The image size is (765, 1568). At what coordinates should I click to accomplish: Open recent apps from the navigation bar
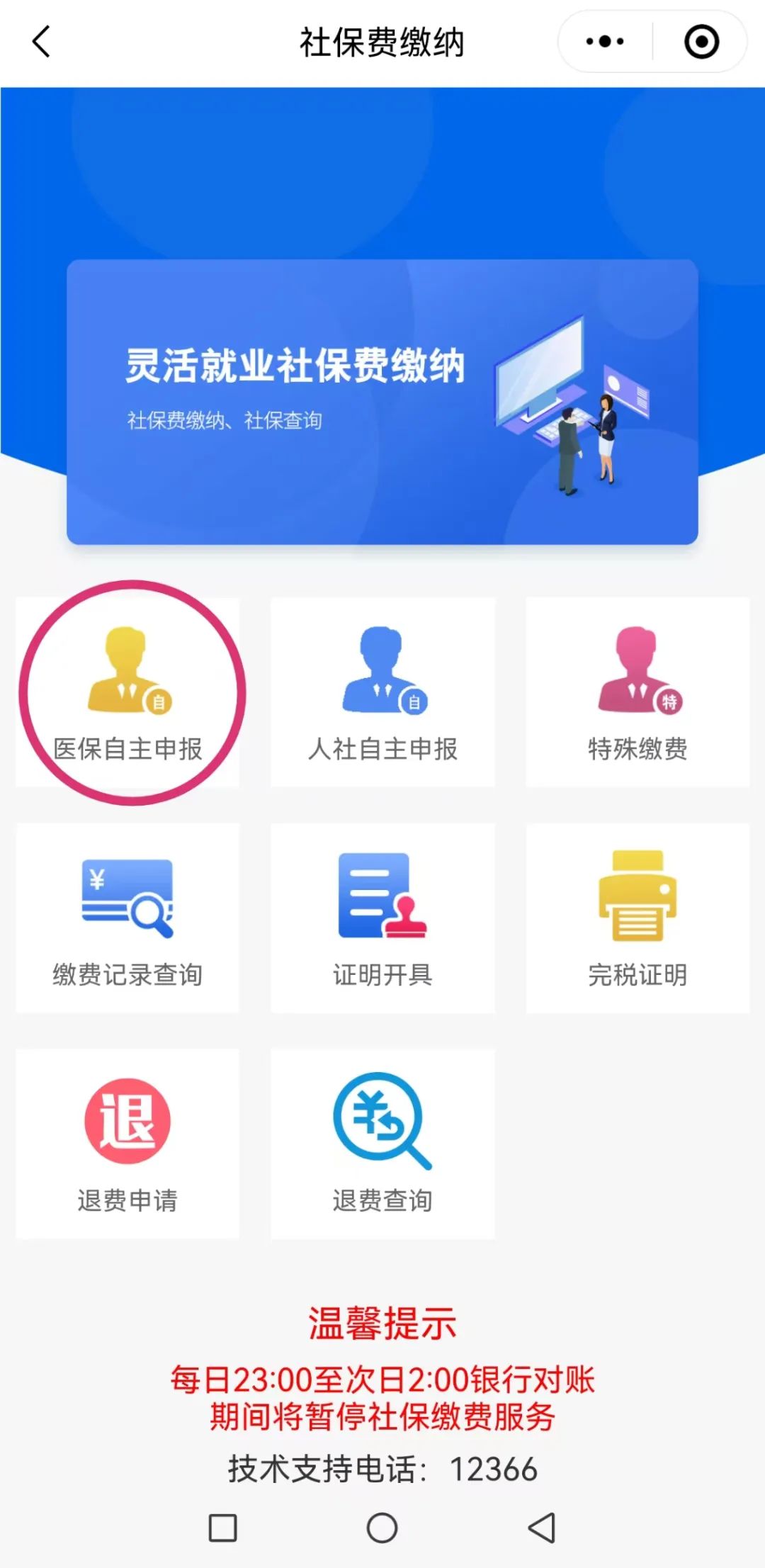point(222,1528)
